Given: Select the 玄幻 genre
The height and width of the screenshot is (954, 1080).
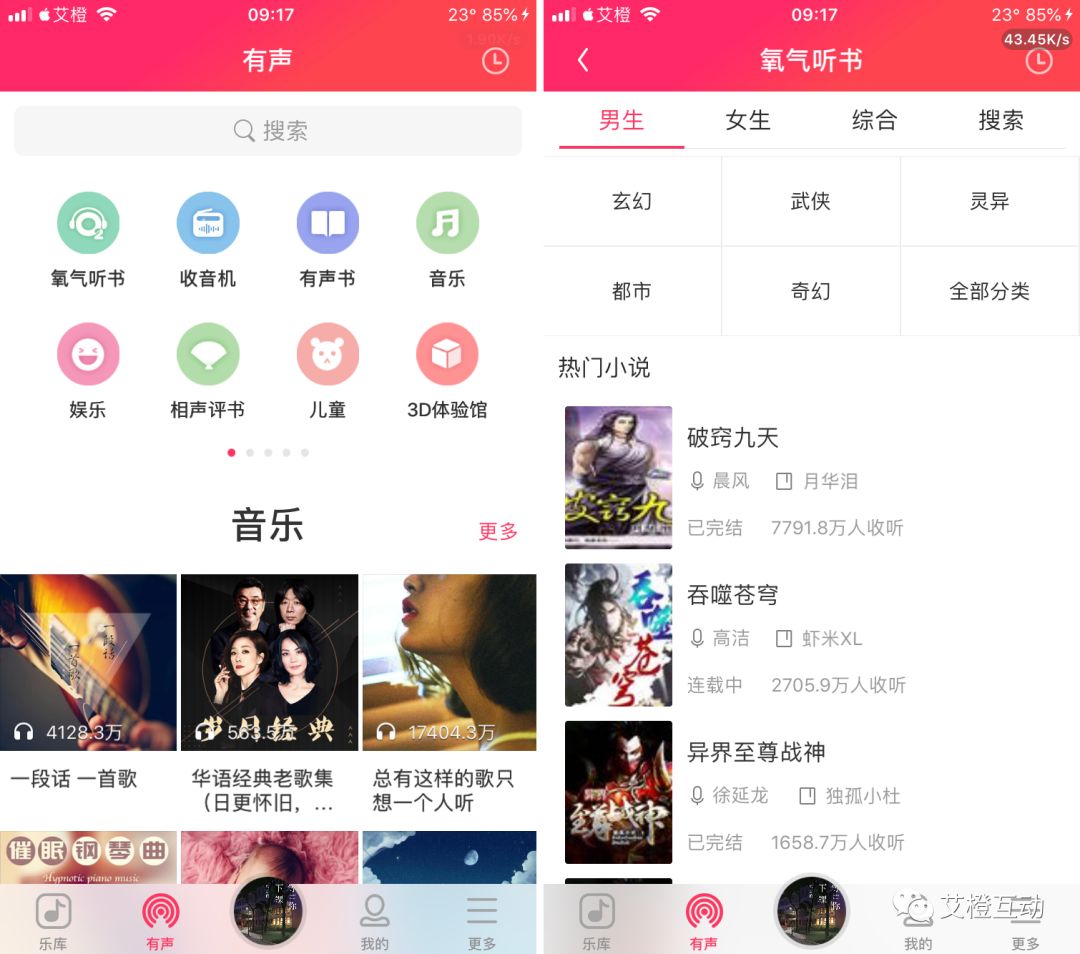Looking at the screenshot, I should tap(632, 201).
